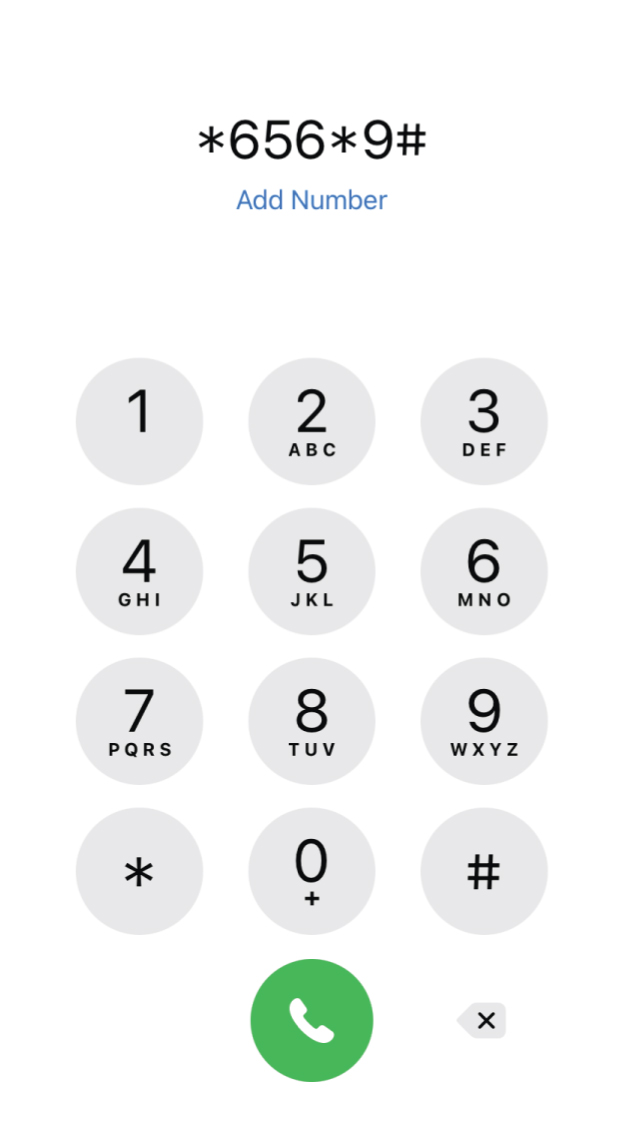Tap the star key
617x1127 pixels.
(x=140, y=871)
